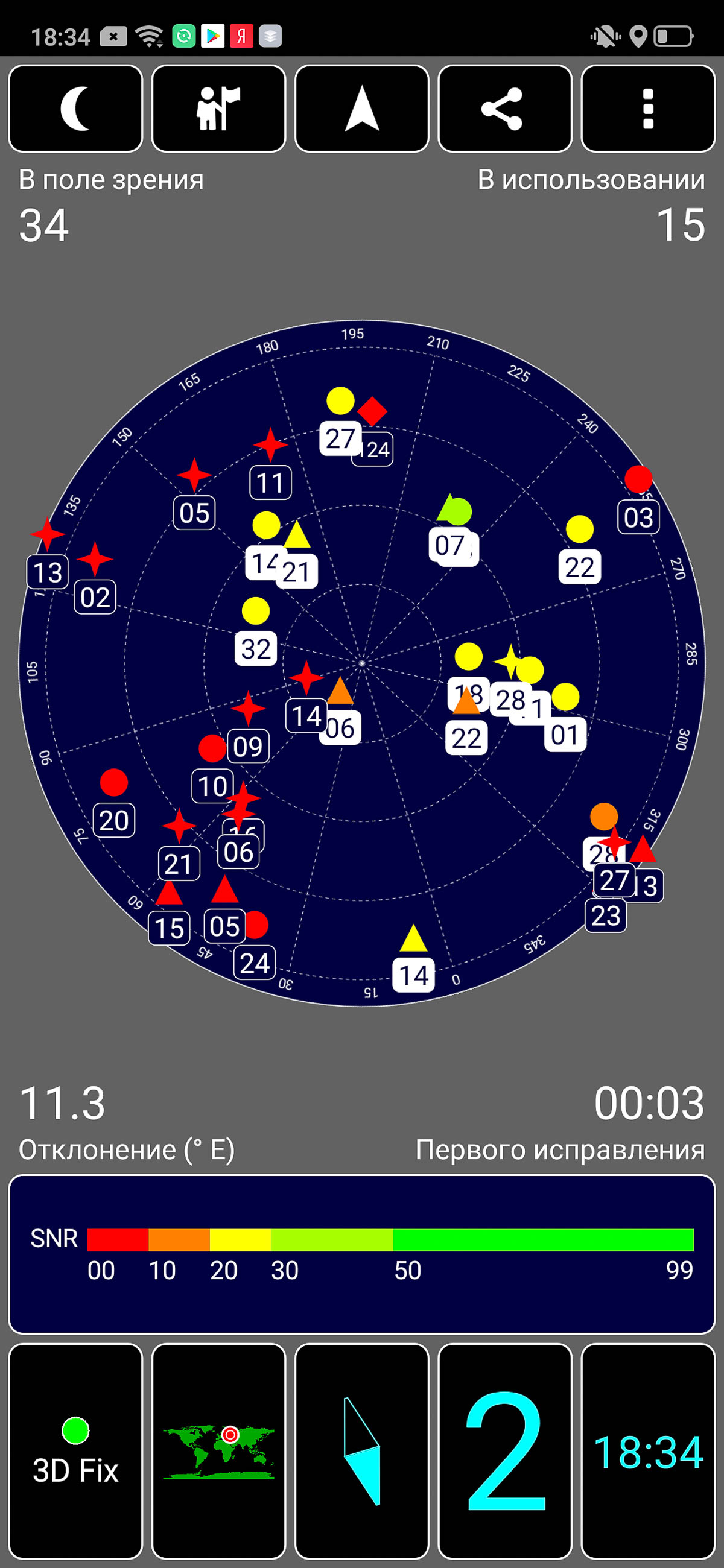Tap the navigation arrow button
This screenshot has width=724, height=1568.
coord(361,109)
